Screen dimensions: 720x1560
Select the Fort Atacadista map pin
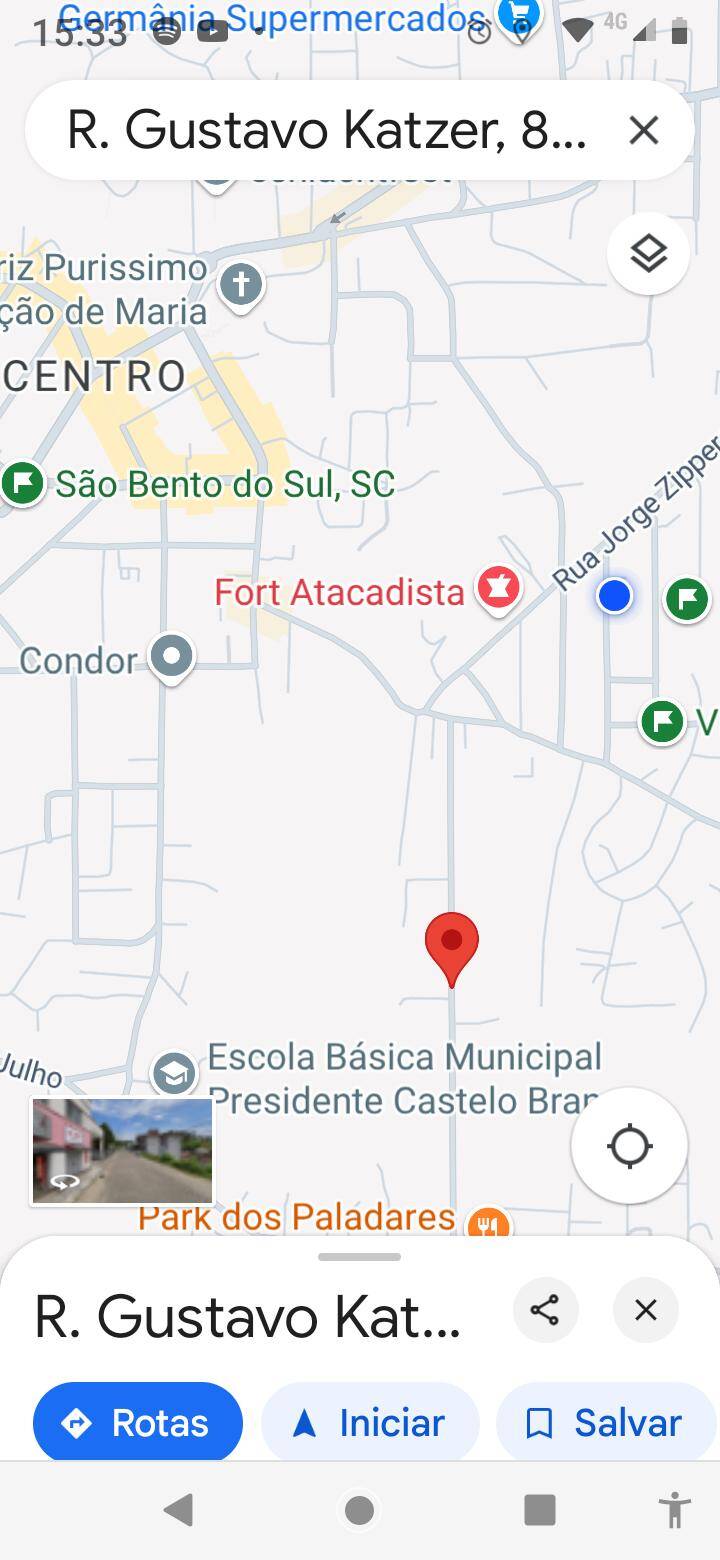(x=498, y=588)
